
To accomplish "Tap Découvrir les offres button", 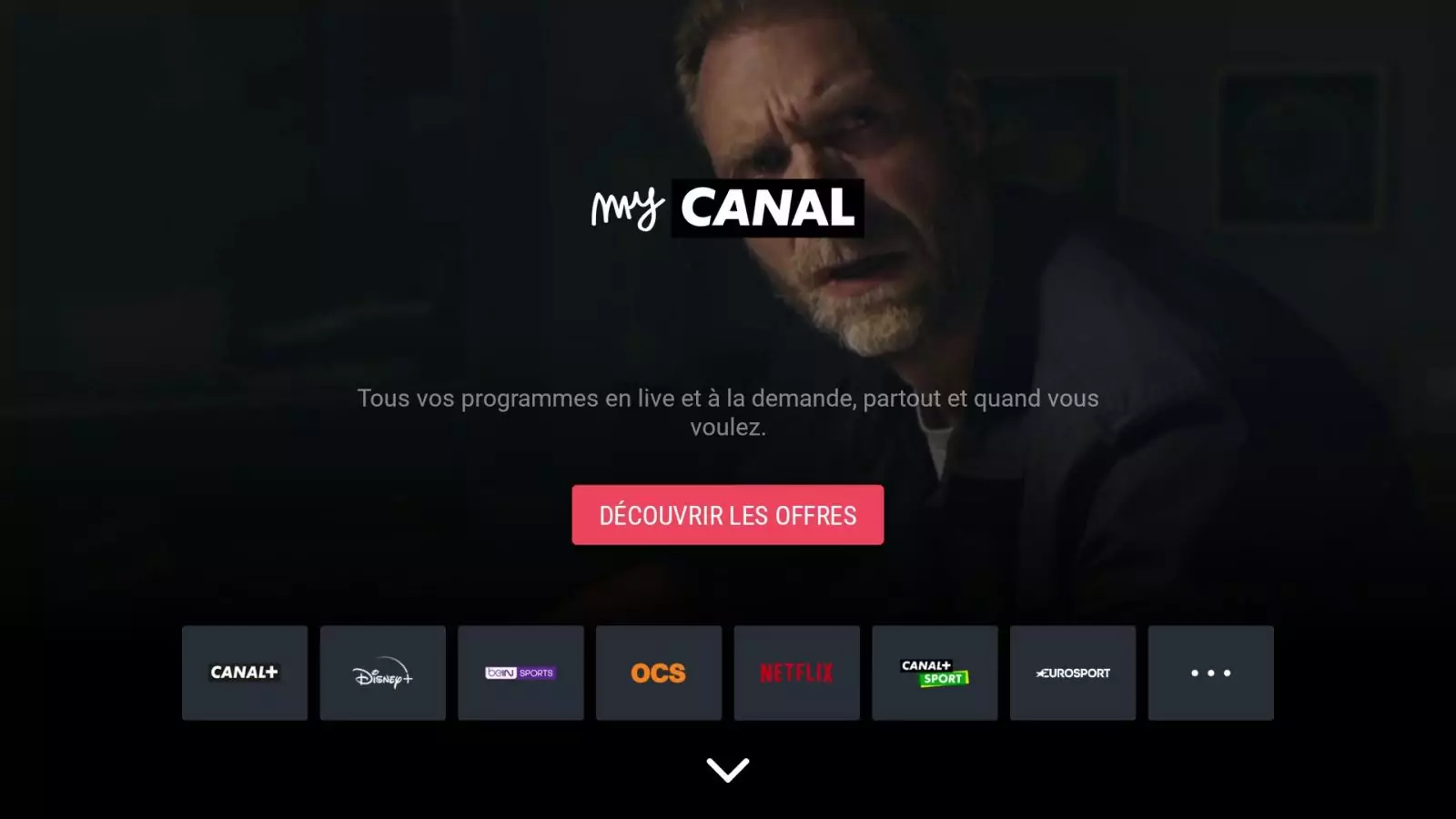I will tap(727, 515).
